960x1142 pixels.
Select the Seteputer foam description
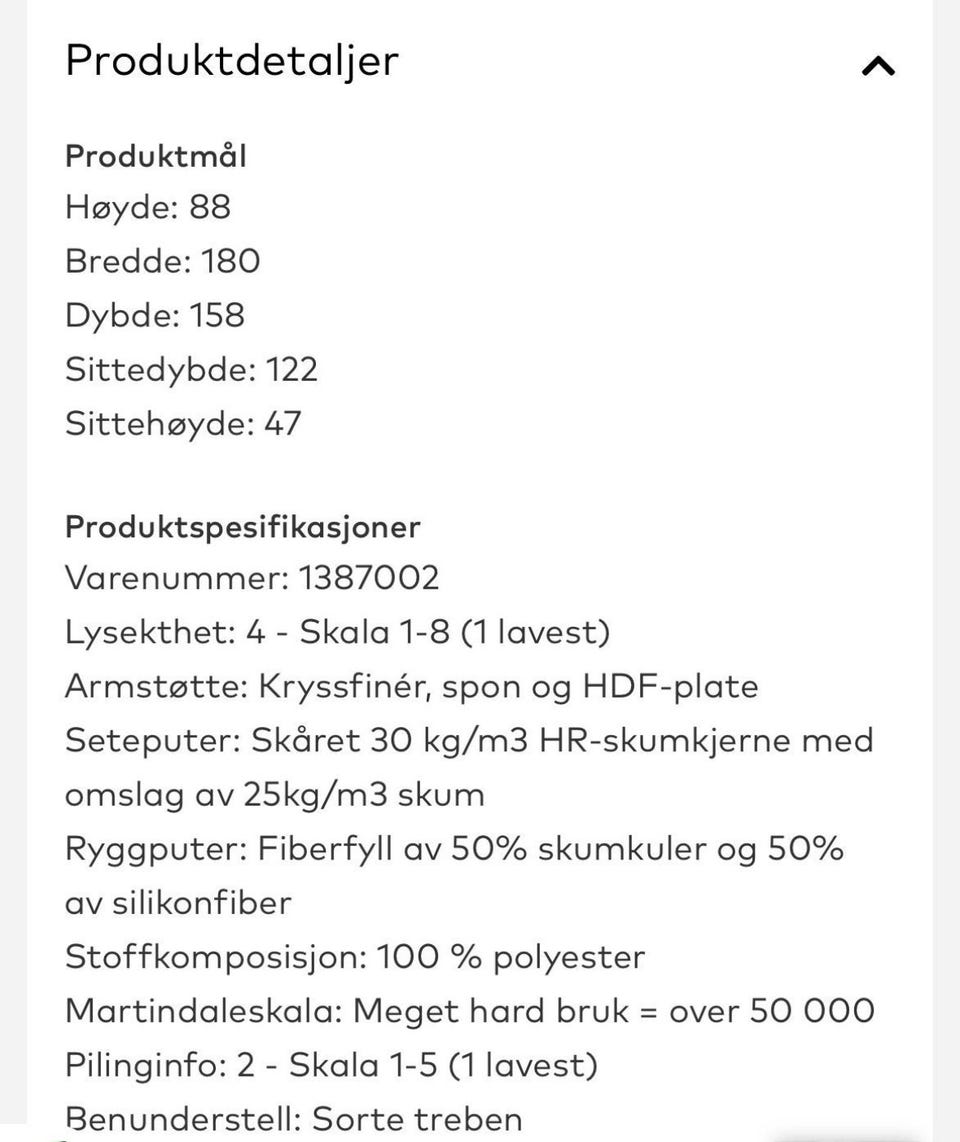point(470,741)
